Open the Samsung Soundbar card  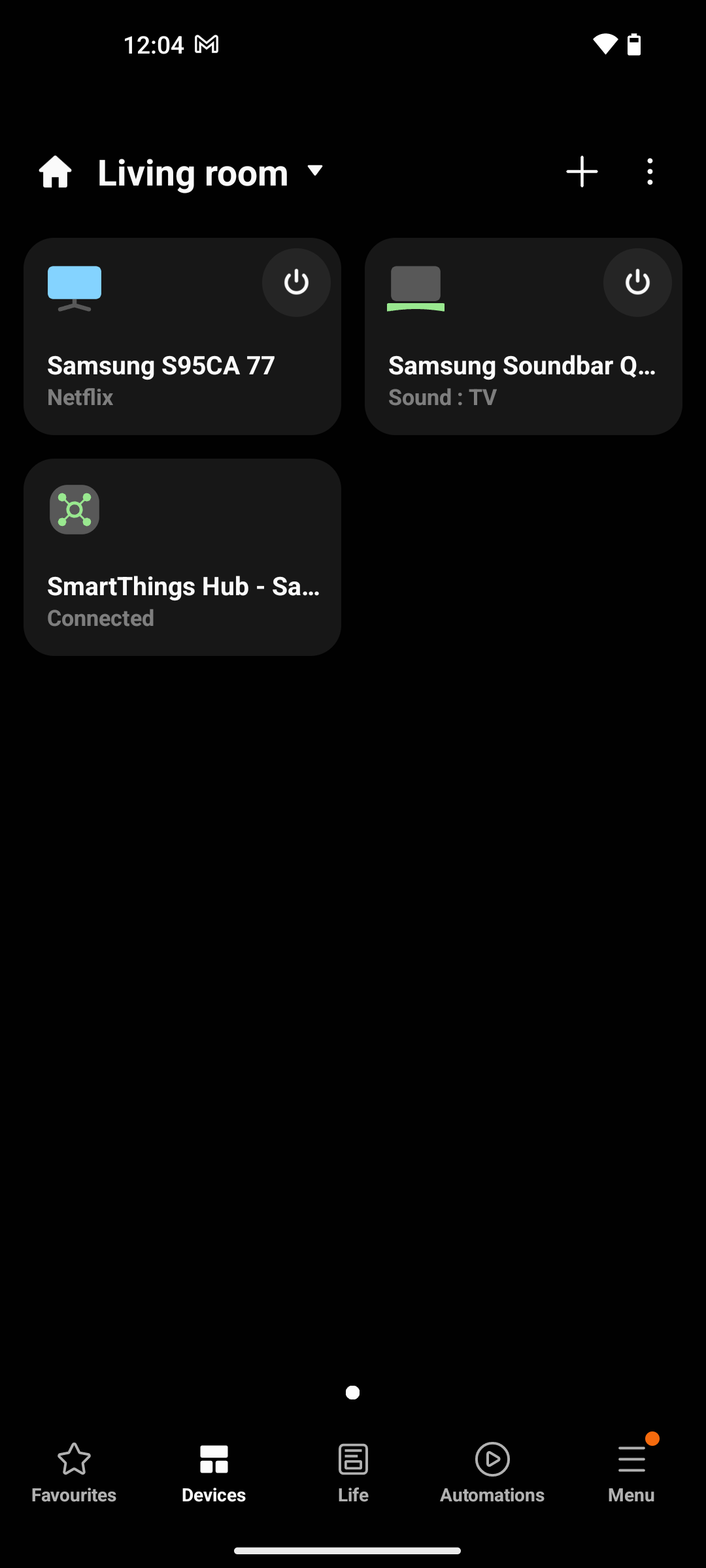click(x=524, y=336)
